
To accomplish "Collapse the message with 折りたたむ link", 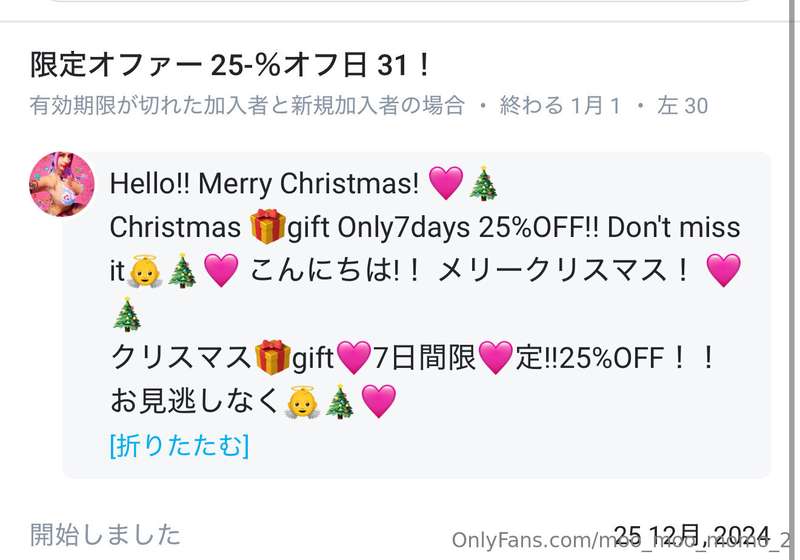I will coord(179,446).
